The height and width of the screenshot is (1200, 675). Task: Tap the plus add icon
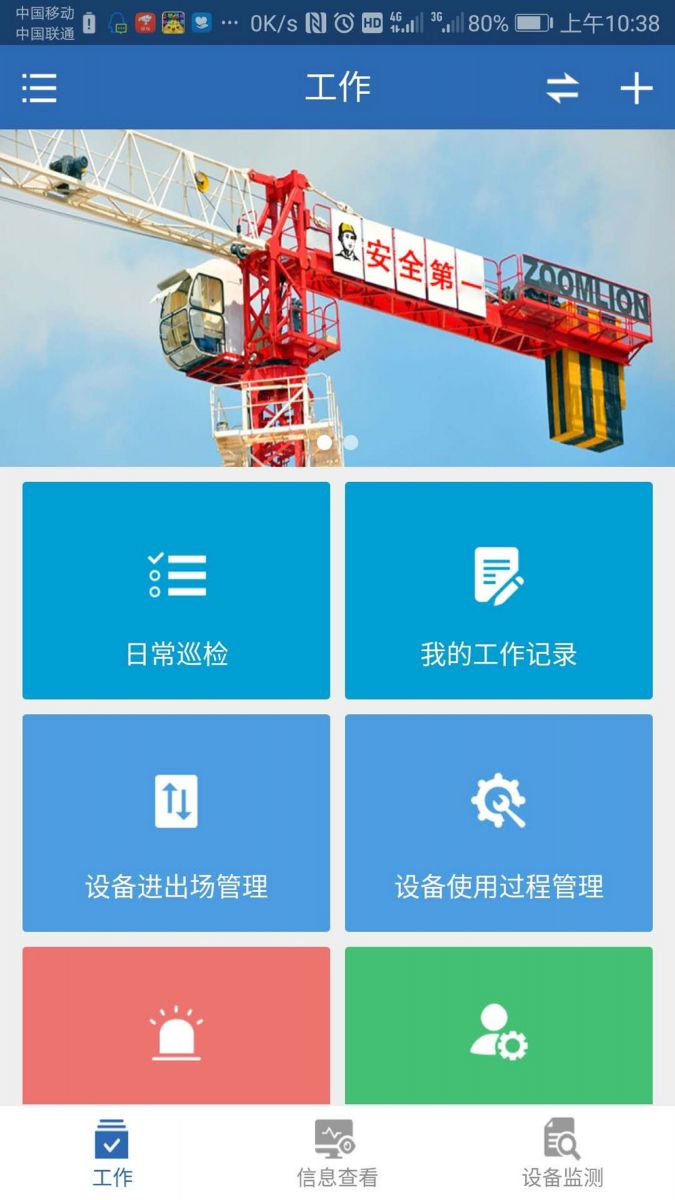coord(636,88)
